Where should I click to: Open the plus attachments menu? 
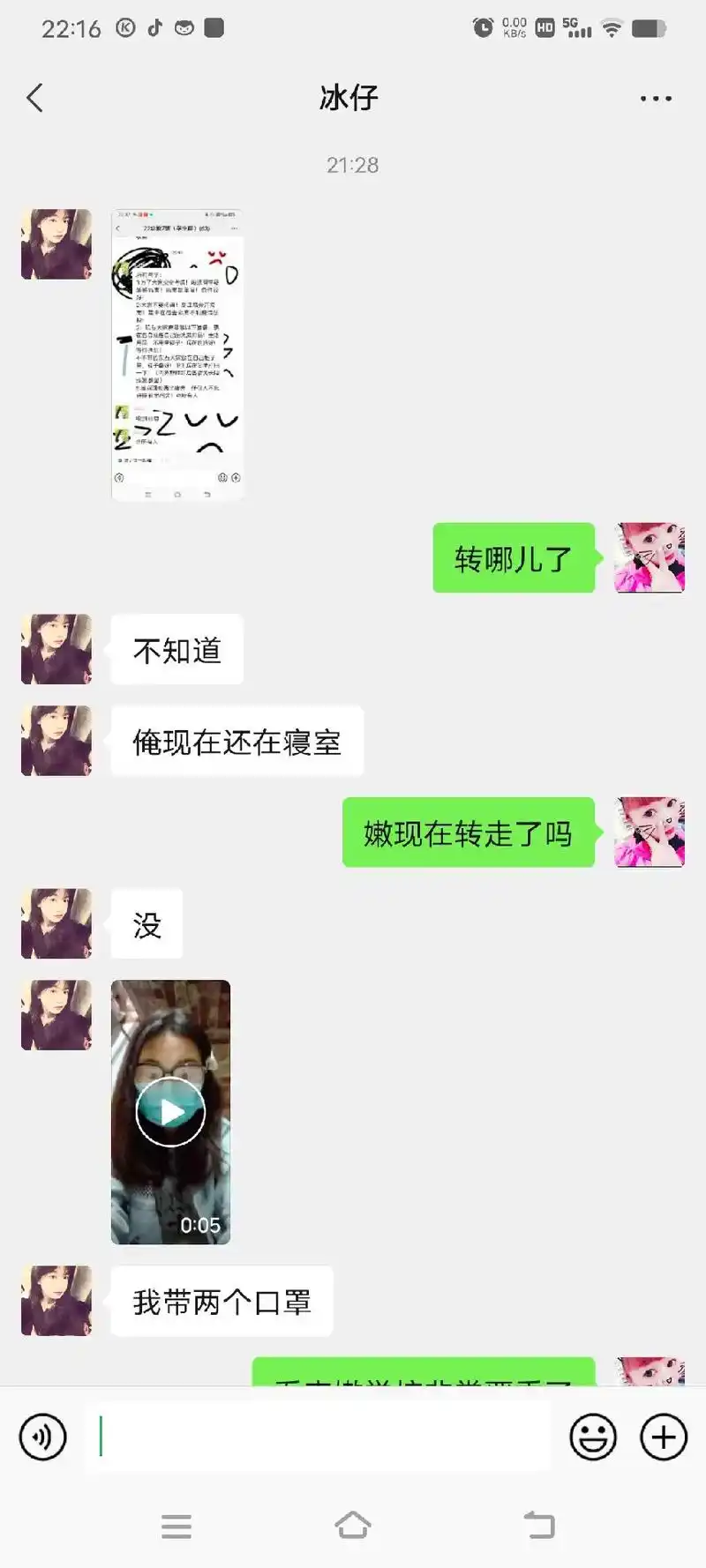[x=664, y=1437]
